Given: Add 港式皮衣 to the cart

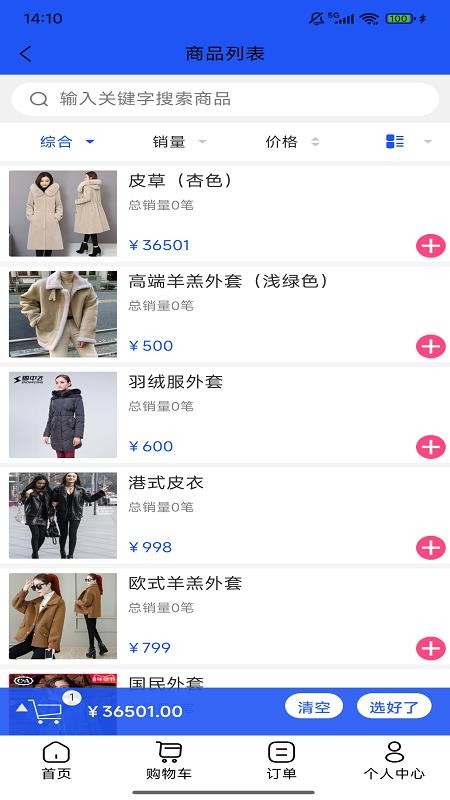Looking at the screenshot, I should (x=431, y=548).
